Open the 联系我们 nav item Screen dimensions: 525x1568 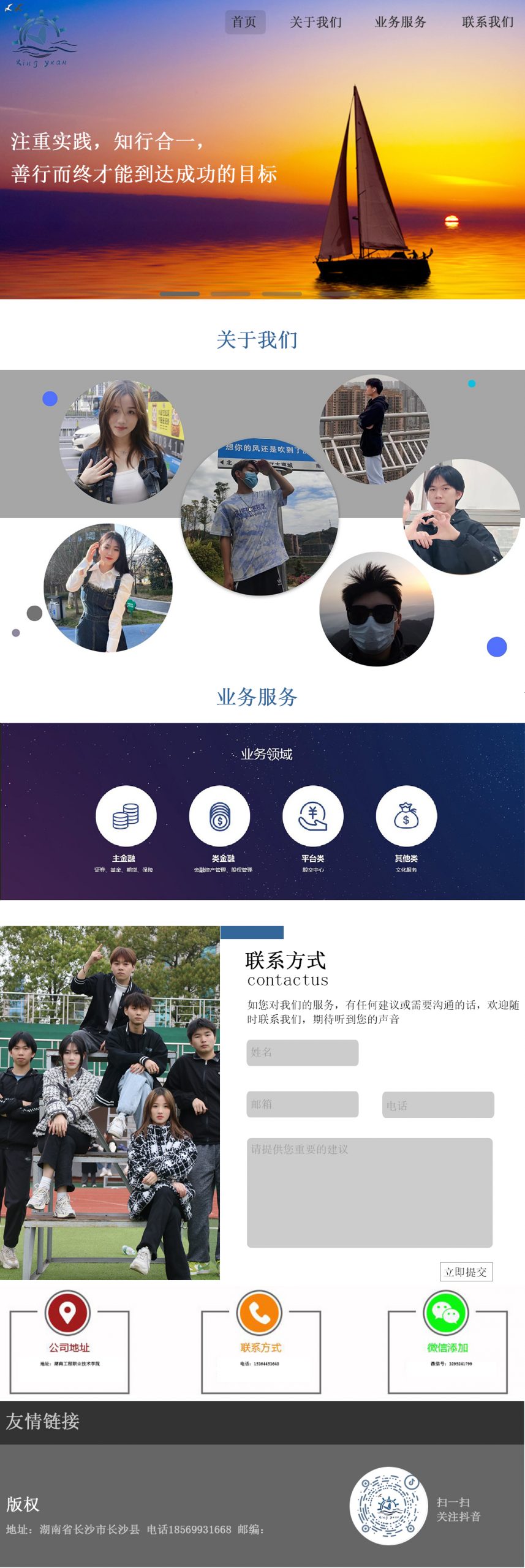(x=487, y=22)
